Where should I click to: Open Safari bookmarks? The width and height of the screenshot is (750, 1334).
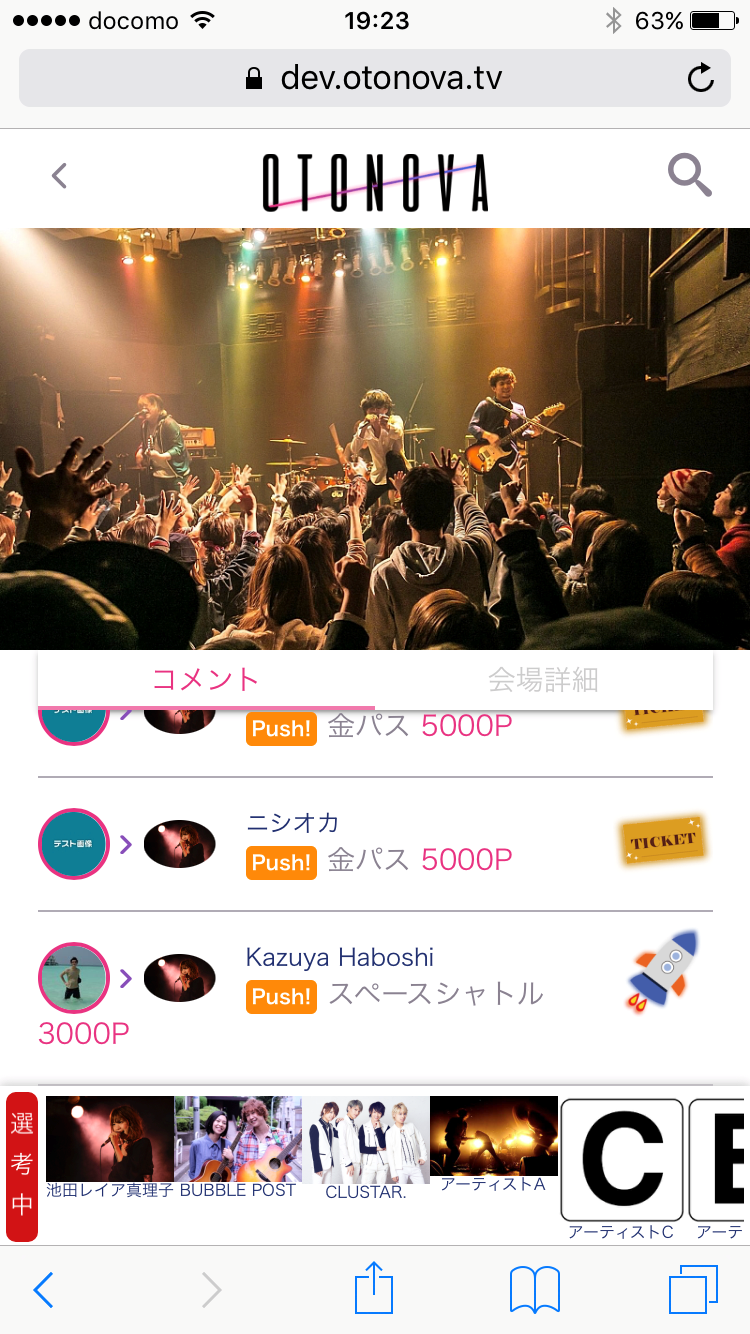[x=535, y=1290]
